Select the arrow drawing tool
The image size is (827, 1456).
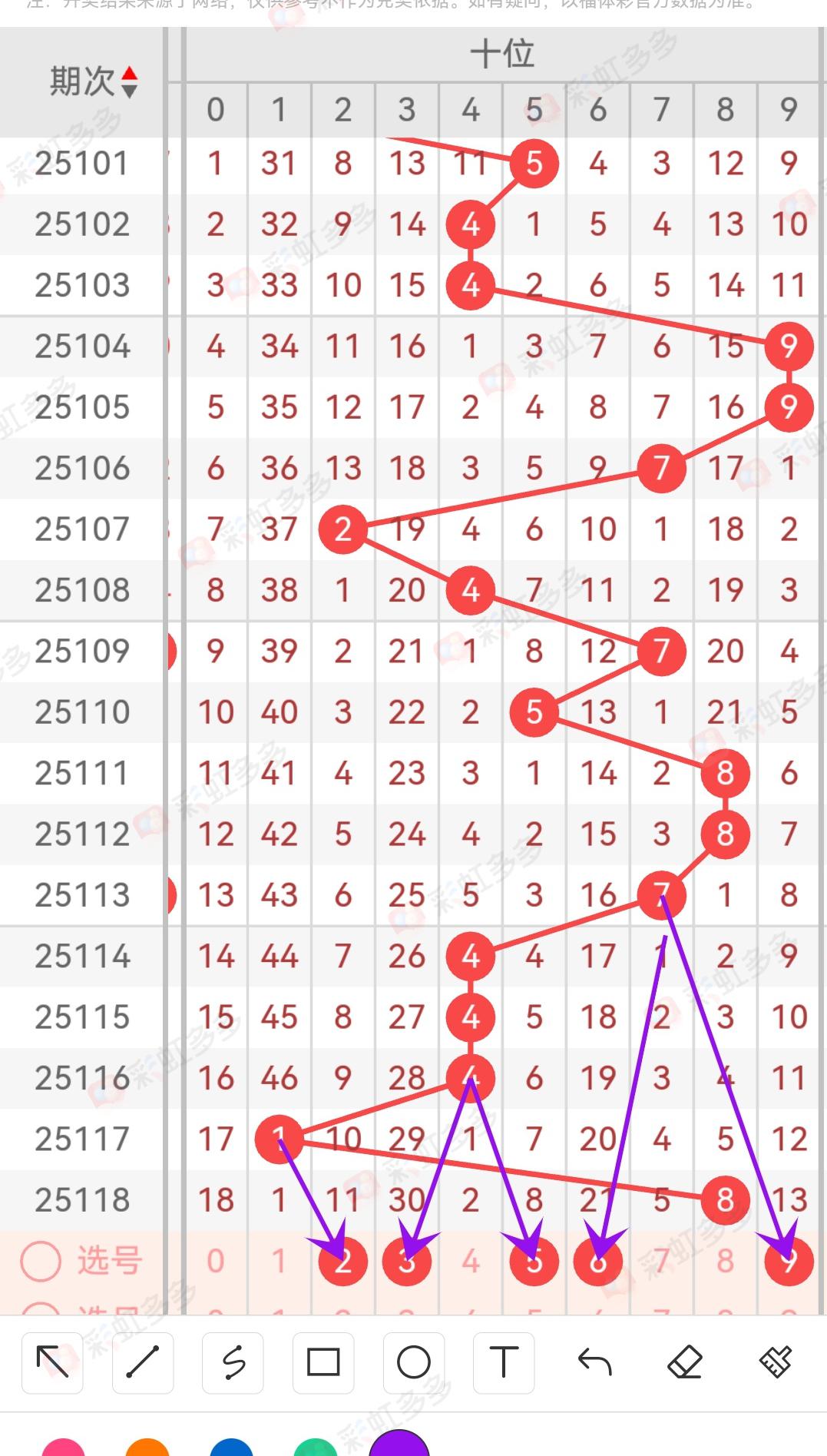pos(52,1363)
